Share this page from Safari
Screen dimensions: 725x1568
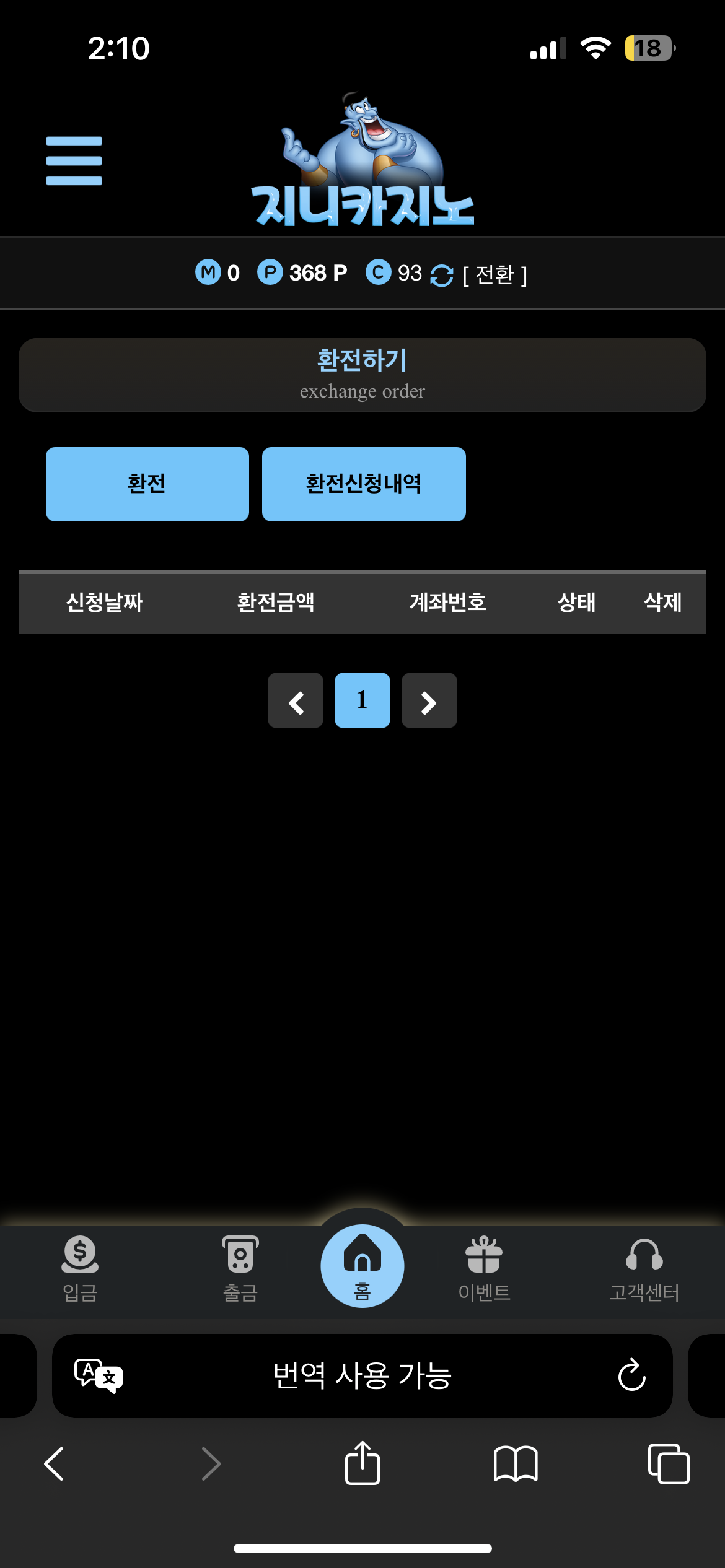point(362,1463)
